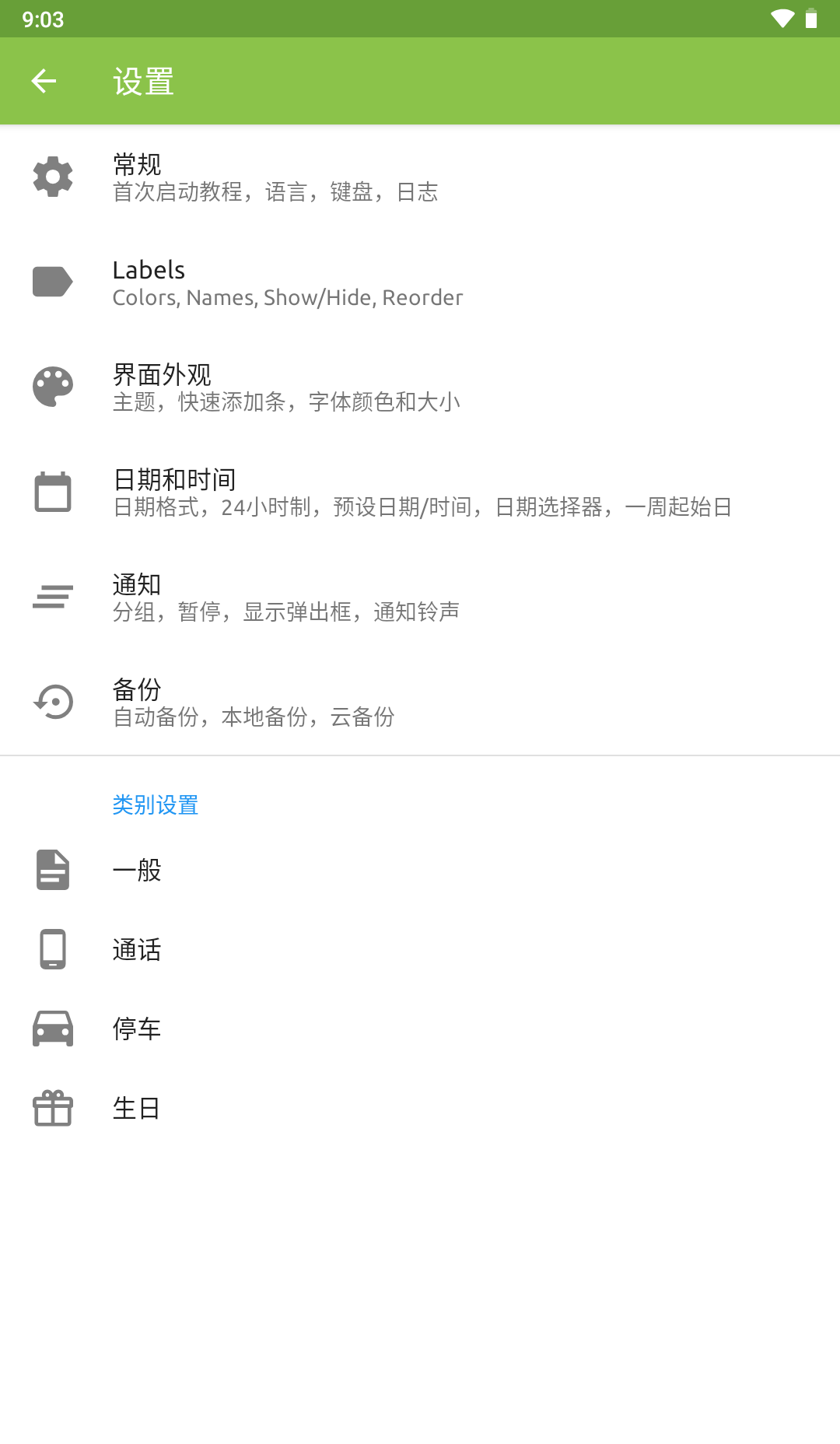Click the gear icon for 常规 settings
This screenshot has width=840, height=1444.
[52, 177]
